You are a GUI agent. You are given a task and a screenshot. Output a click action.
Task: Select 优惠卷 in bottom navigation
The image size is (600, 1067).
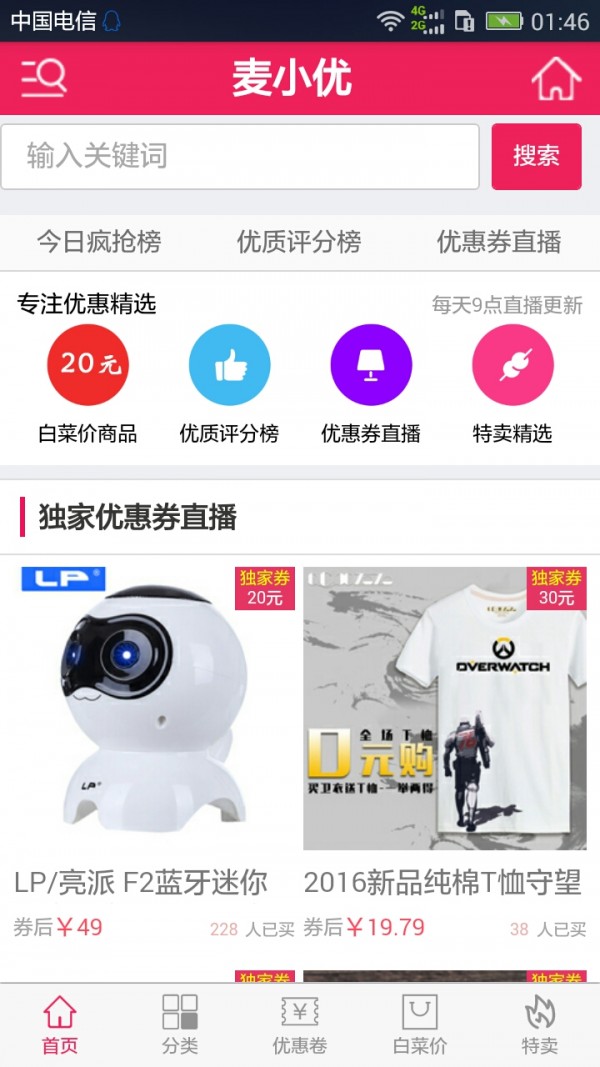coord(300,1025)
